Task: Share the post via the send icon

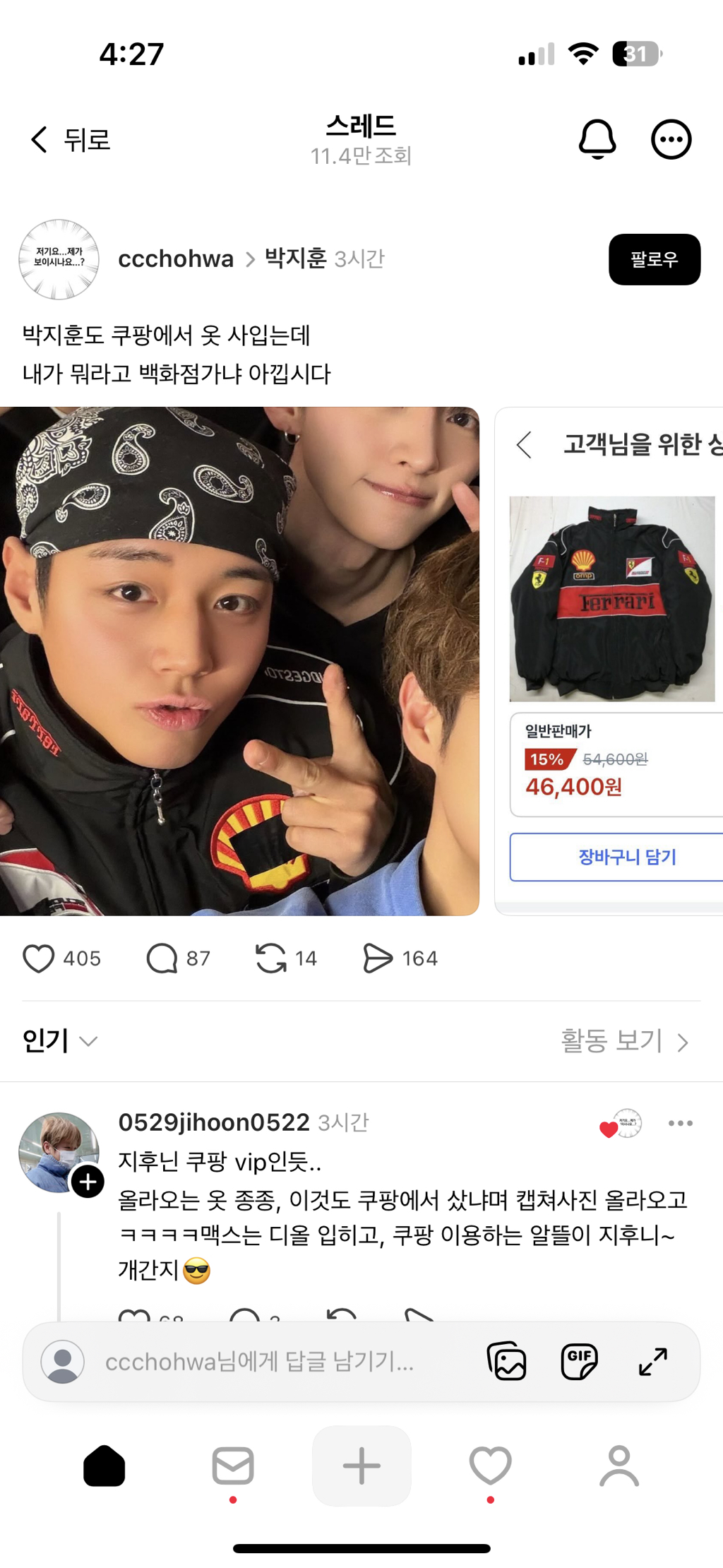Action: [x=379, y=958]
